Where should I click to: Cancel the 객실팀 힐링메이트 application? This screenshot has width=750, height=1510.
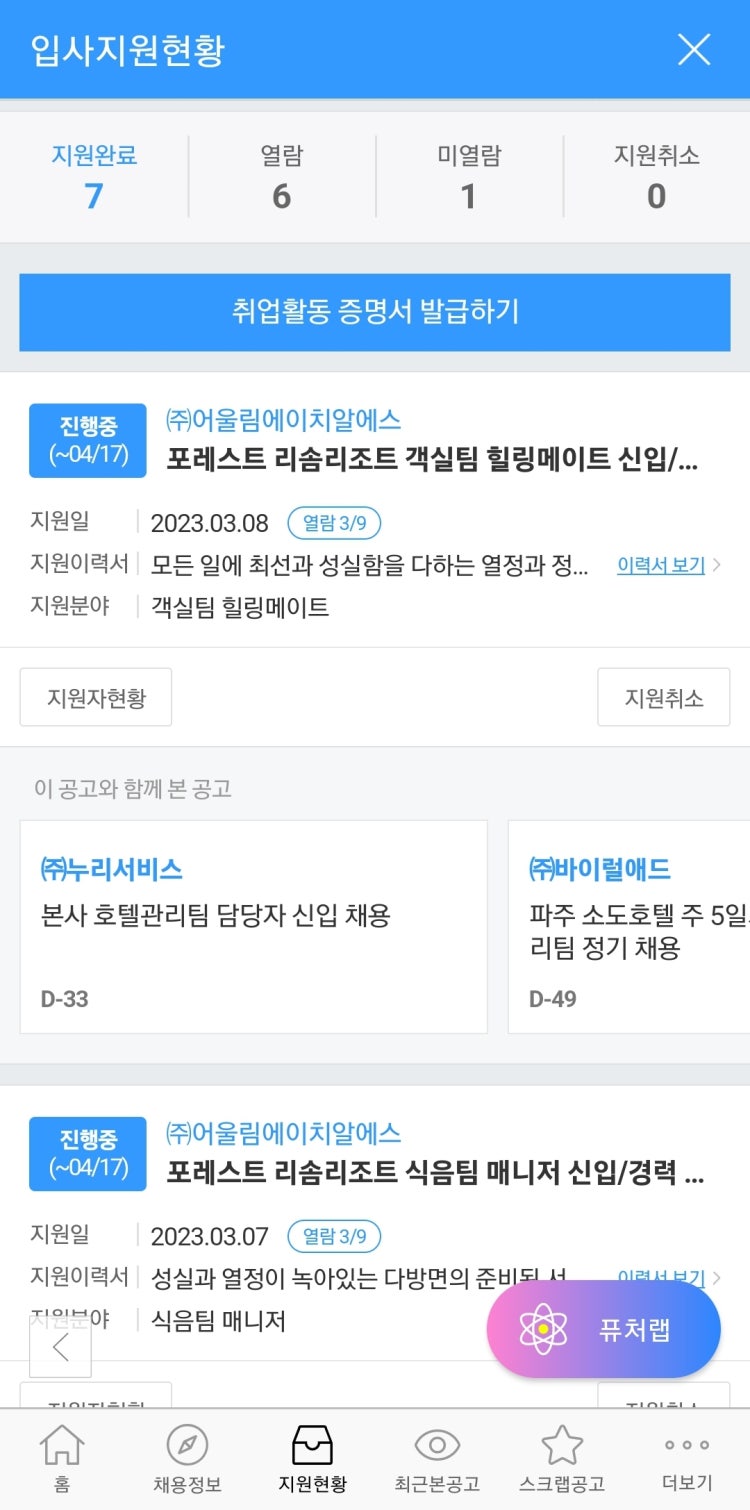[663, 697]
